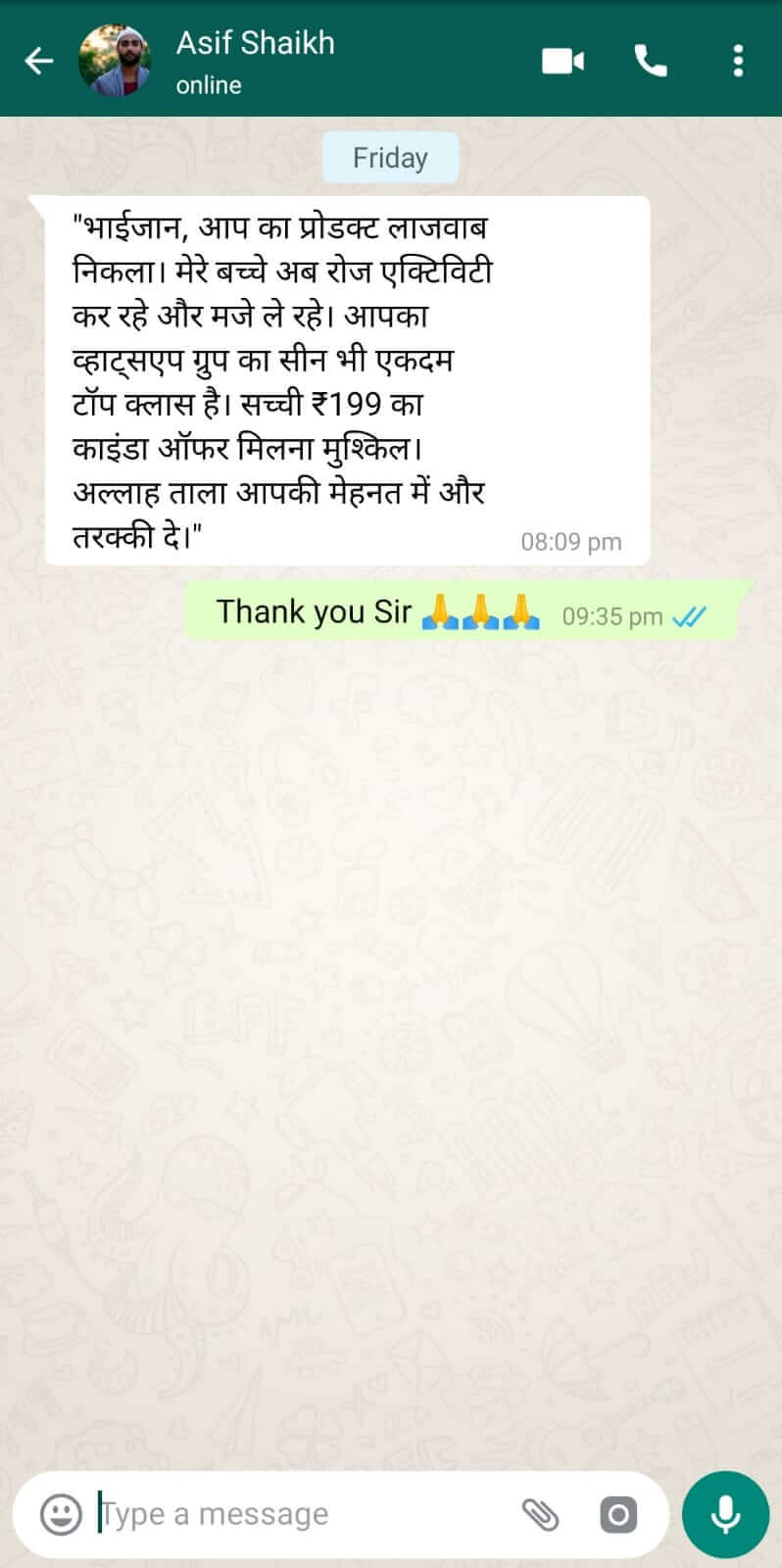This screenshot has height=1568, width=782.
Task: Open the camera from message bar
Action: [x=618, y=1514]
